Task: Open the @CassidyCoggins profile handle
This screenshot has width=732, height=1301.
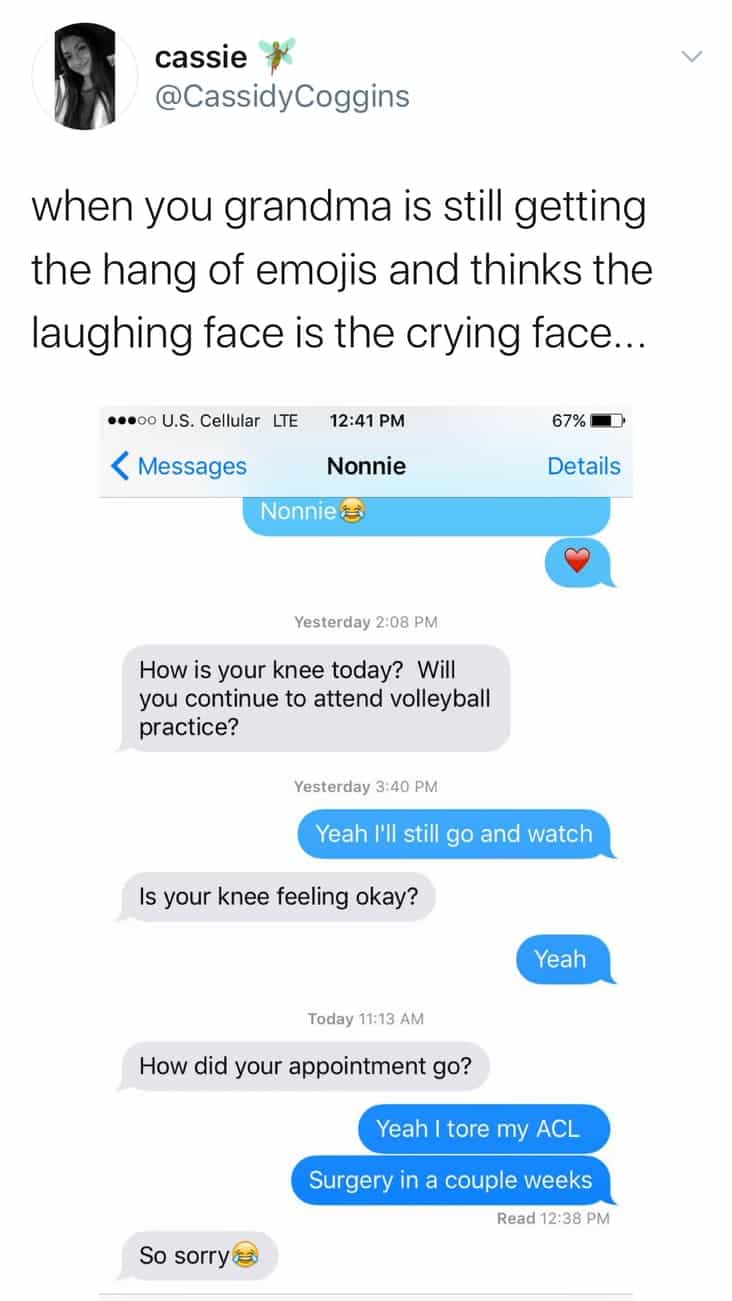Action: pyautogui.click(x=281, y=96)
